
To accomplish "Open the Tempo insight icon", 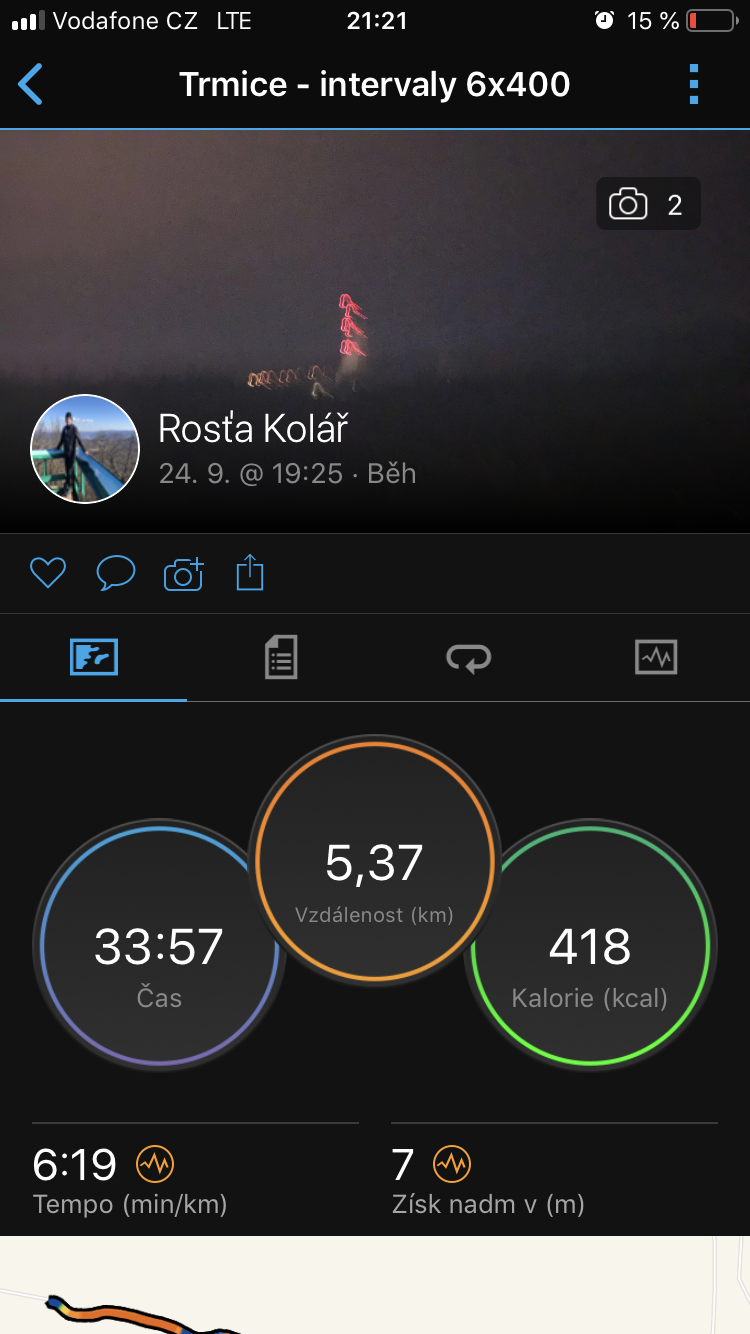I will point(155,1164).
